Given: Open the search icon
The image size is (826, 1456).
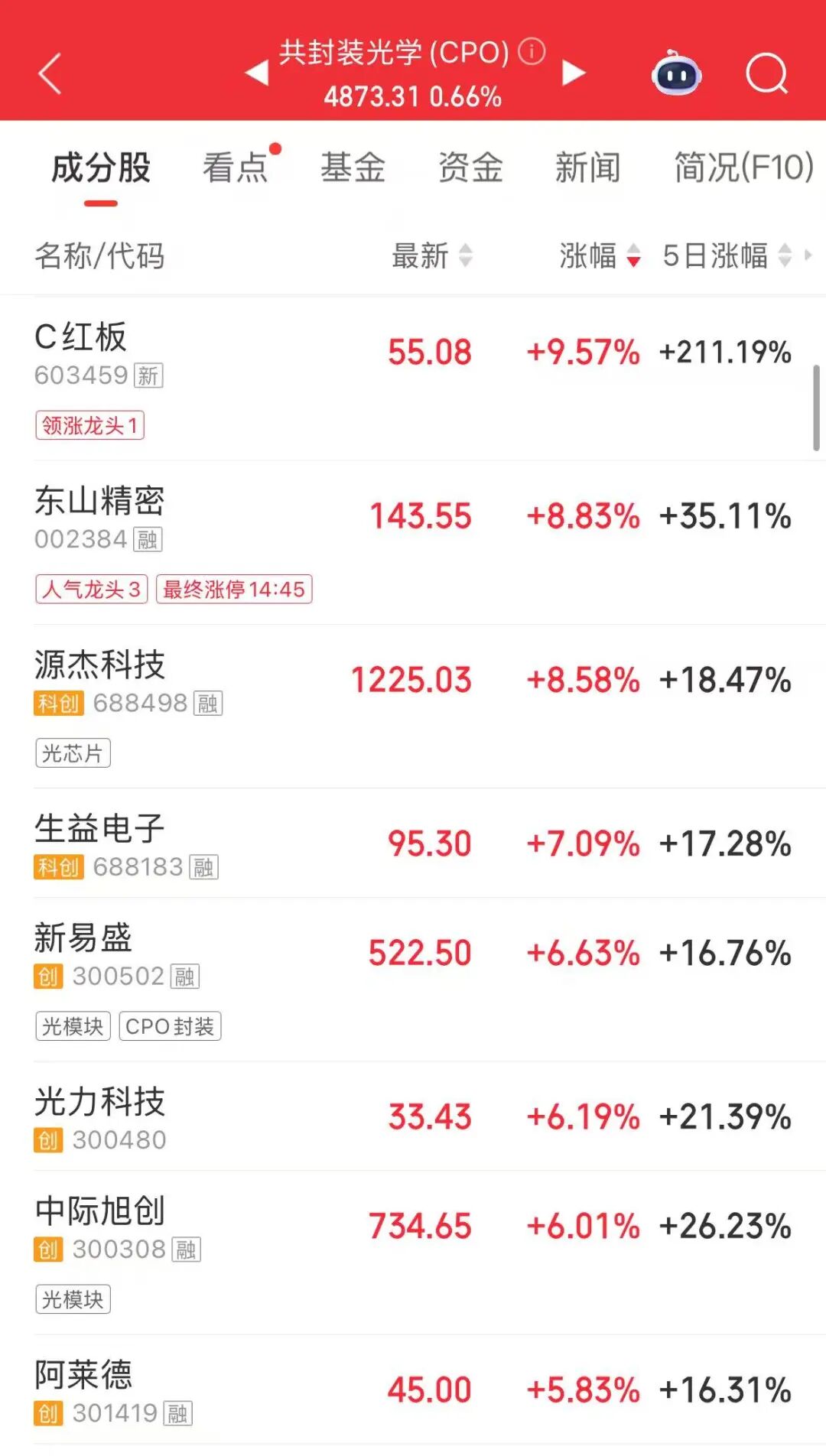Looking at the screenshot, I should point(767,74).
